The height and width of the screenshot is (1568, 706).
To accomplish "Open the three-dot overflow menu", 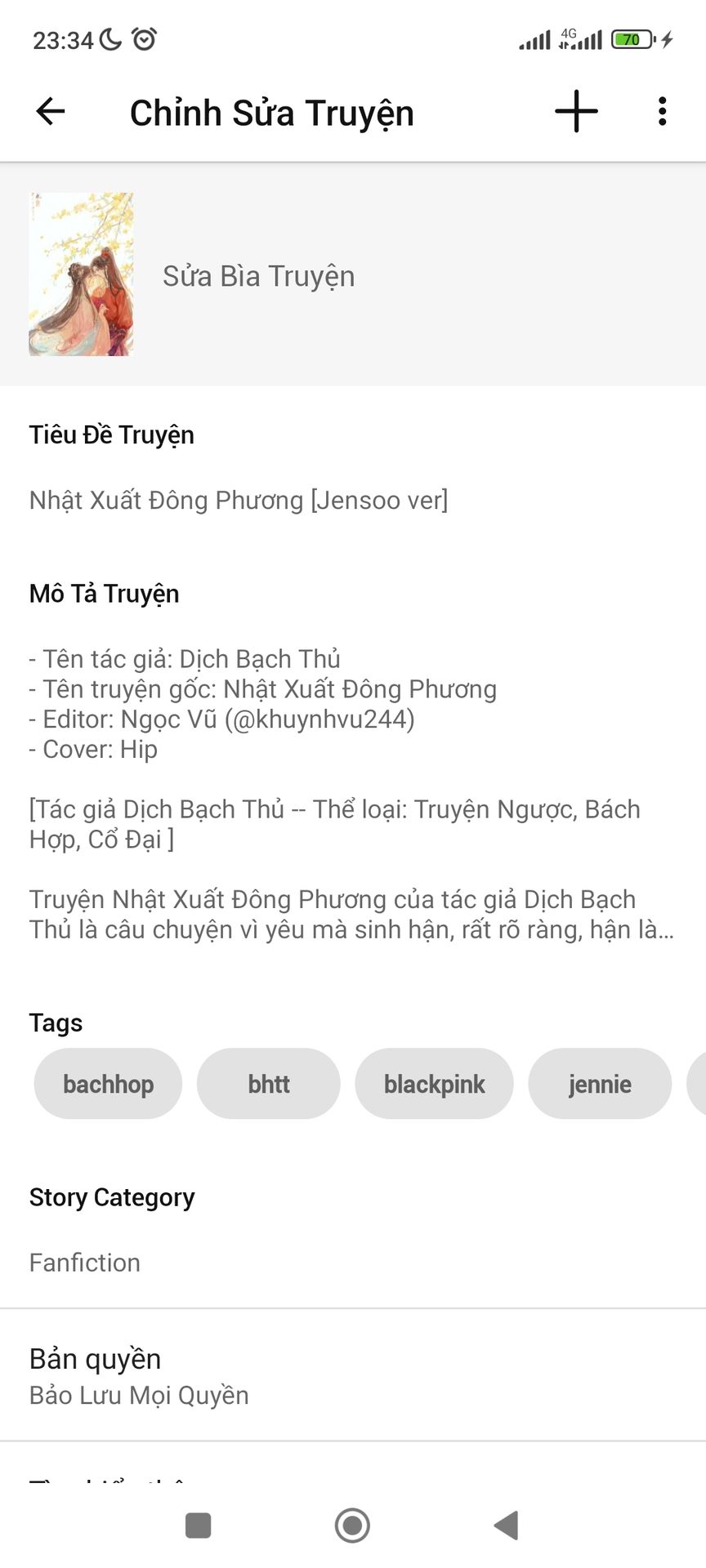I will point(662,111).
